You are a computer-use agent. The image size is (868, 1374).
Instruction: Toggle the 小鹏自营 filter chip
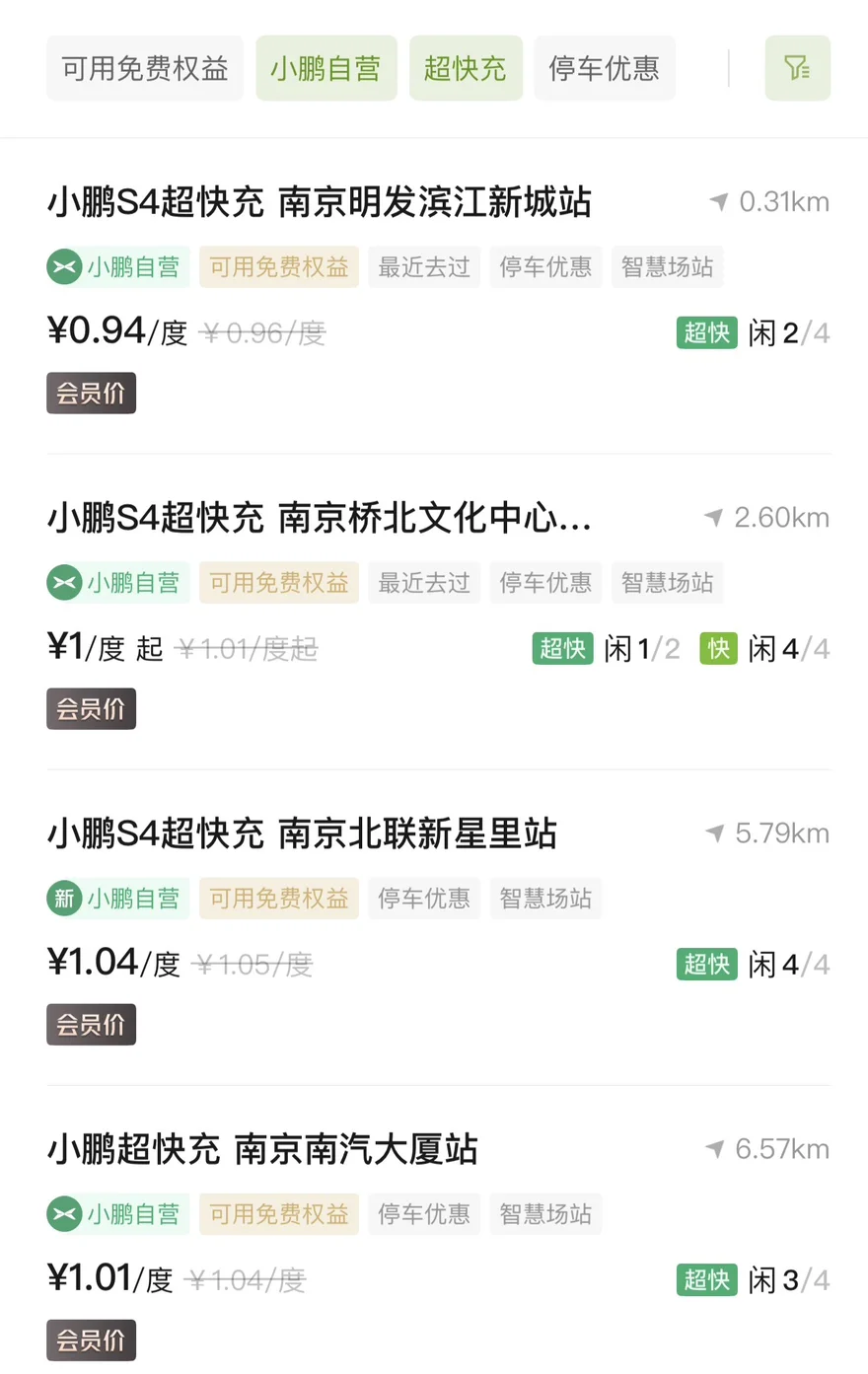coord(325,68)
